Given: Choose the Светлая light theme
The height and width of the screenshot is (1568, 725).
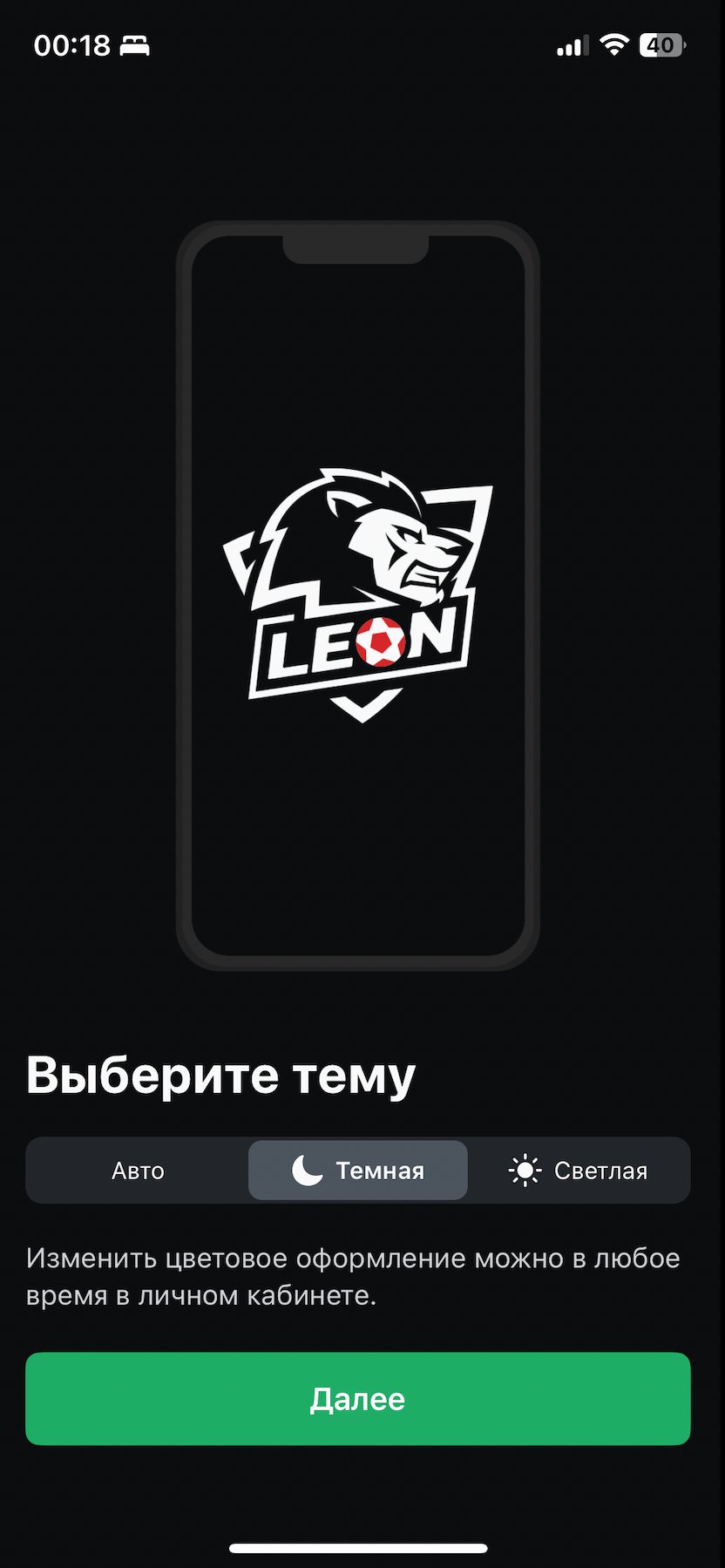Looking at the screenshot, I should pos(579,1171).
